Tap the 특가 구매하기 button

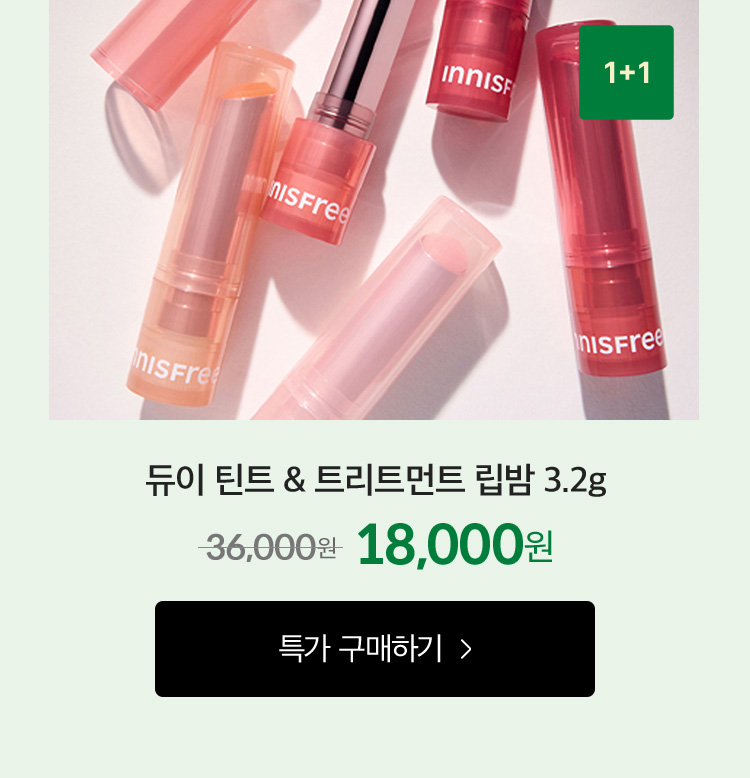pyautogui.click(x=375, y=648)
